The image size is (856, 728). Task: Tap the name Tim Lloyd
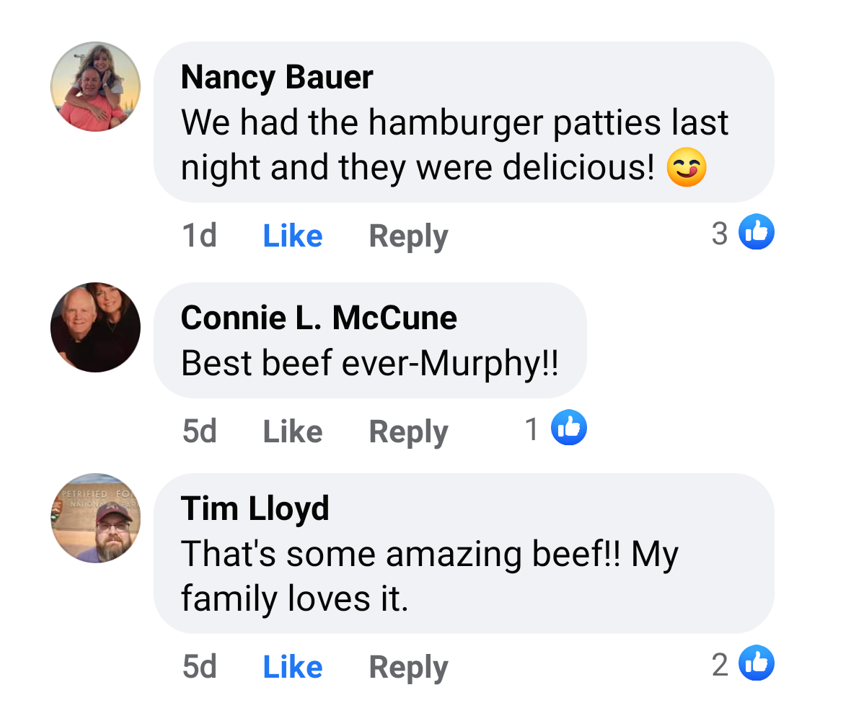[255, 508]
